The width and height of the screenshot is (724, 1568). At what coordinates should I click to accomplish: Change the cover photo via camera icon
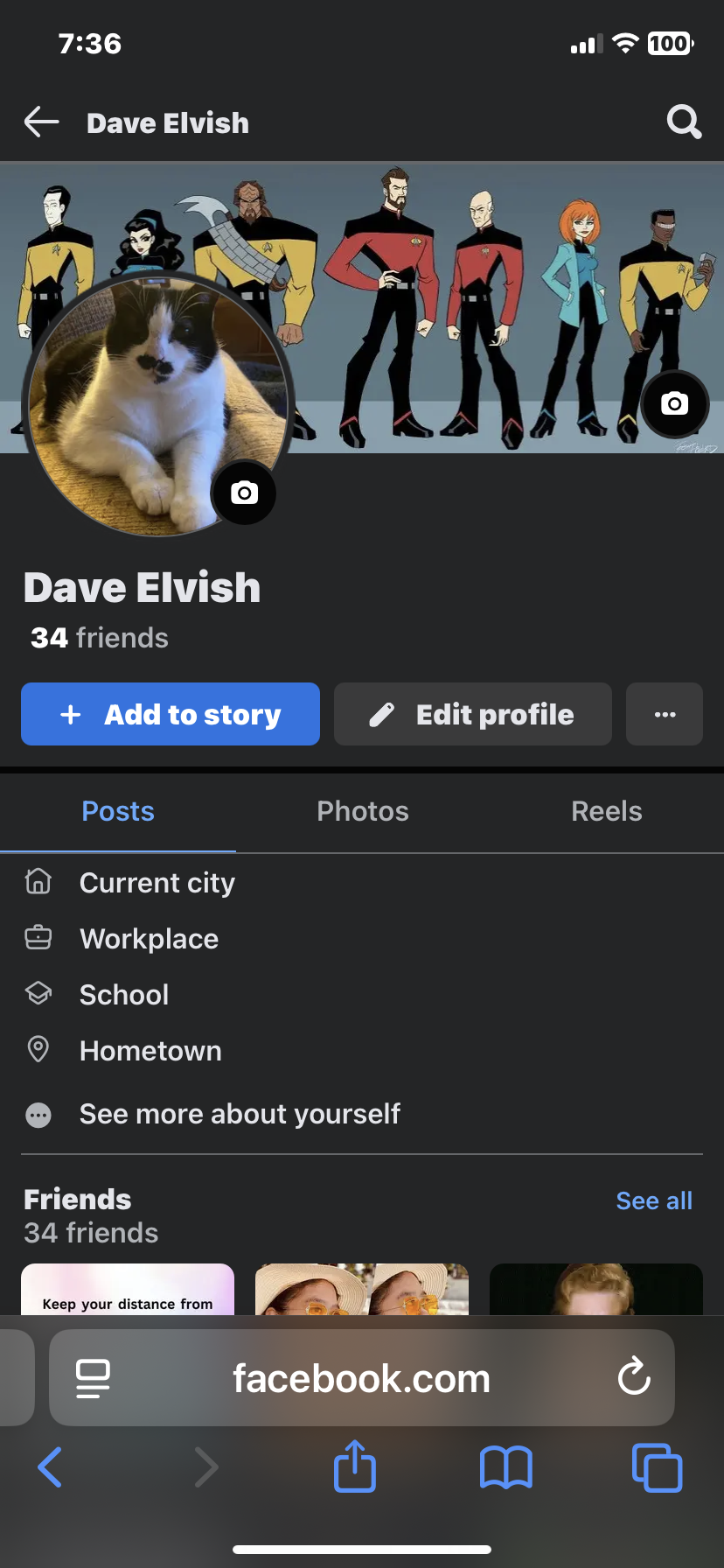pos(674,403)
